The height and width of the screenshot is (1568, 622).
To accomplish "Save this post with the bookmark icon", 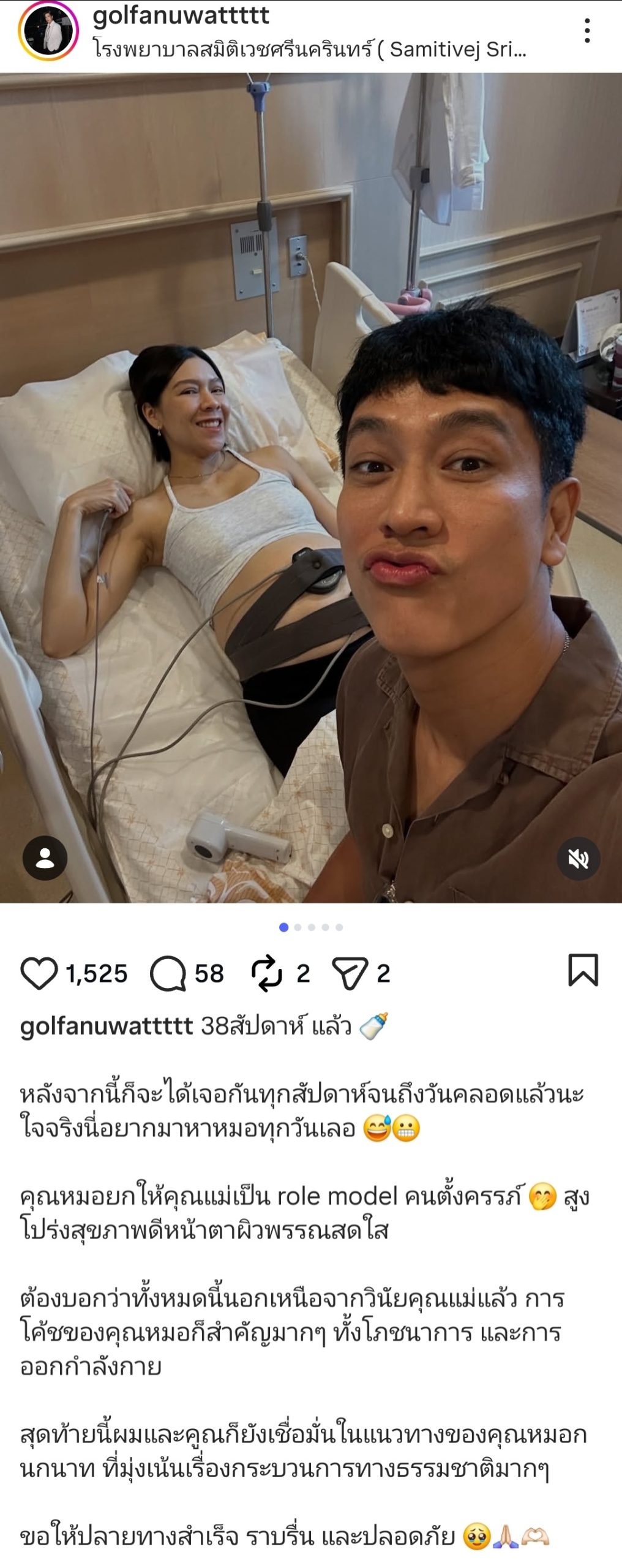I will pyautogui.click(x=583, y=970).
